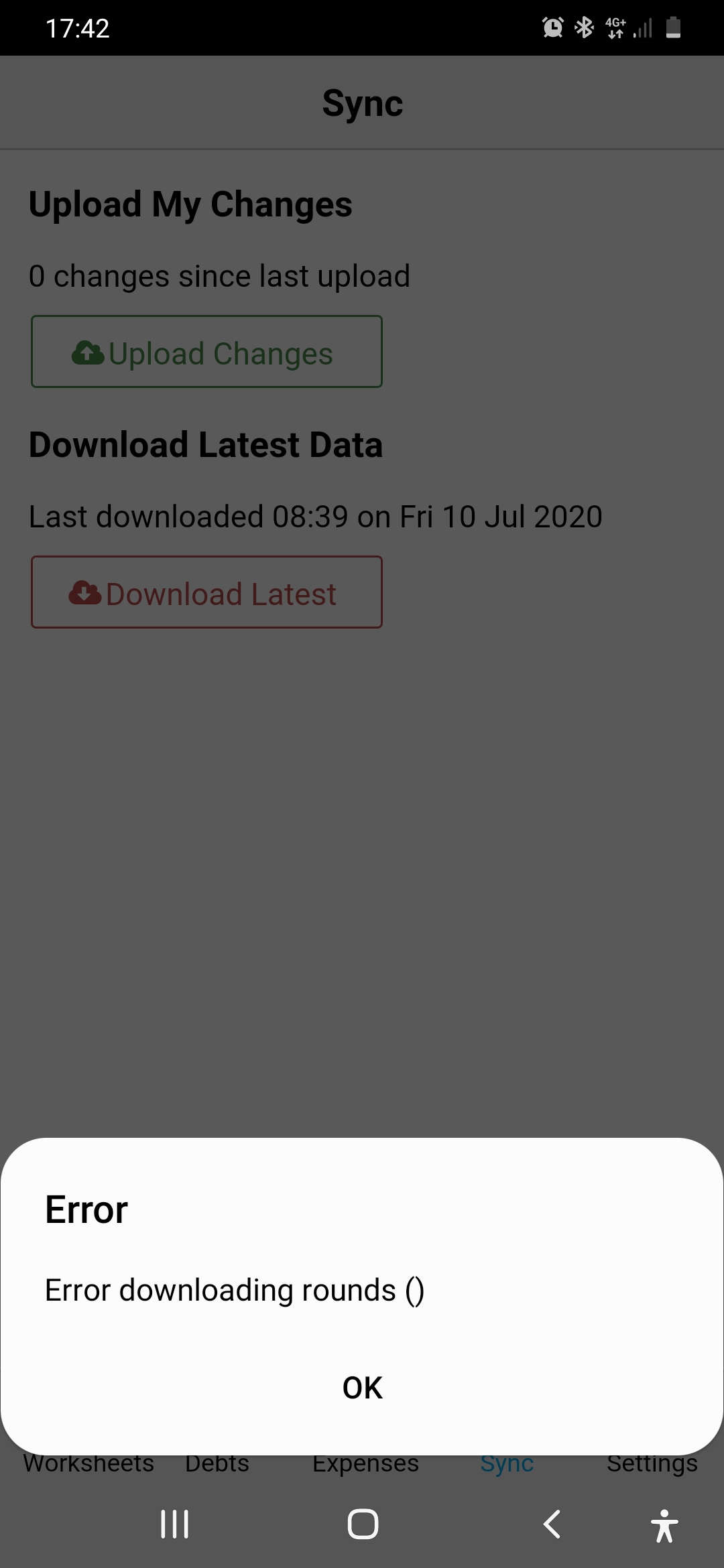Screen dimensions: 724x1568
Task: Tap the Download Latest button
Action: point(206,592)
